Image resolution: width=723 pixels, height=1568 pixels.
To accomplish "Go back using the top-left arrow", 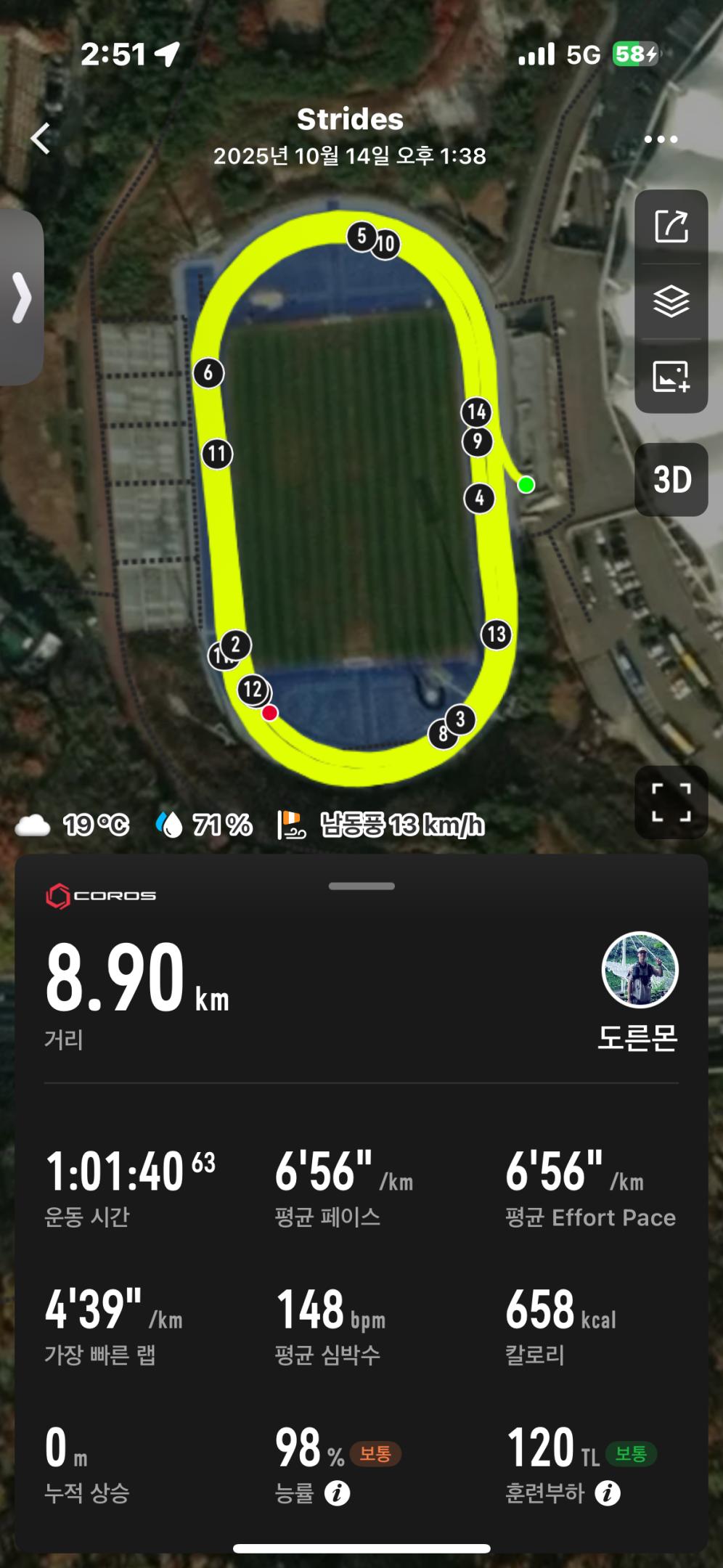I will coord(41,138).
